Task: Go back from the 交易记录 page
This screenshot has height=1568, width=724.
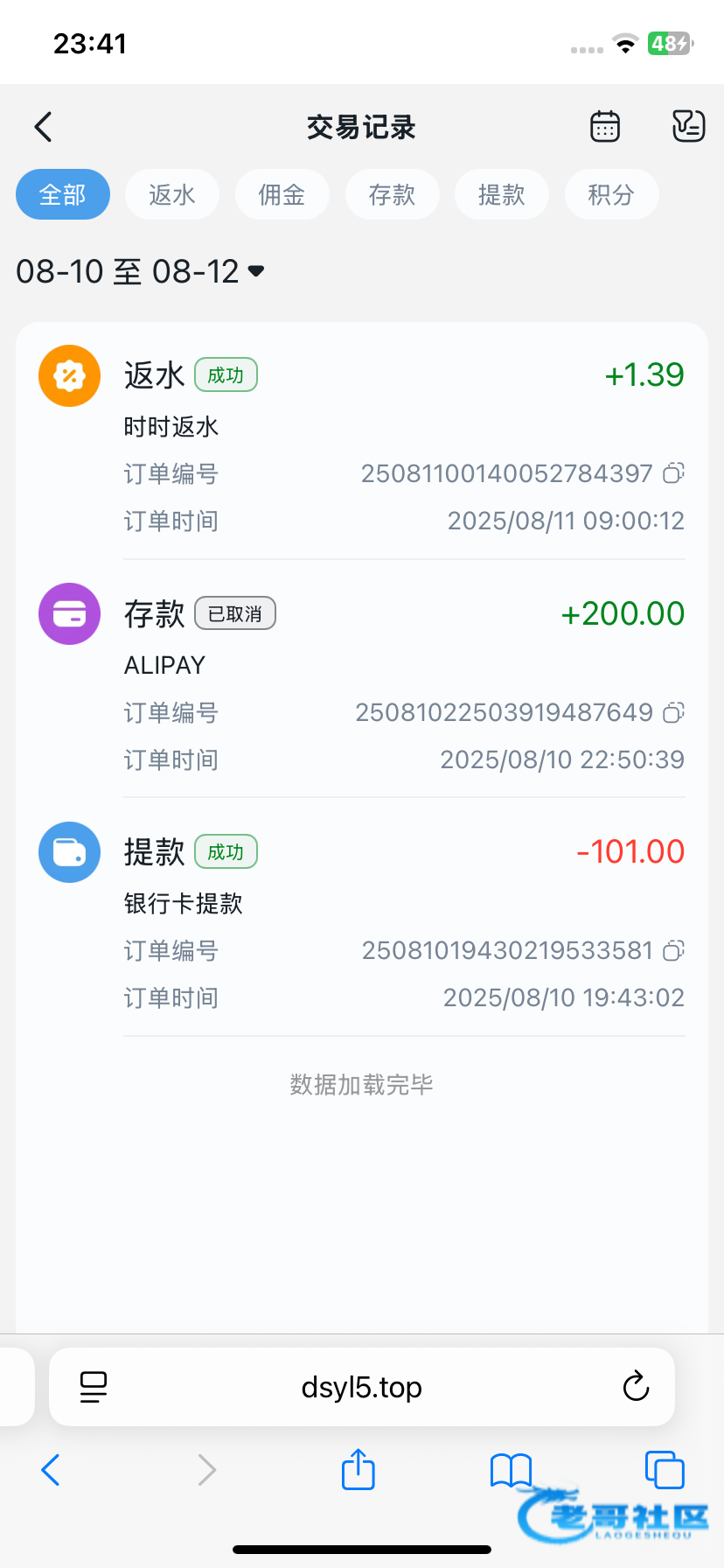Action: click(44, 127)
